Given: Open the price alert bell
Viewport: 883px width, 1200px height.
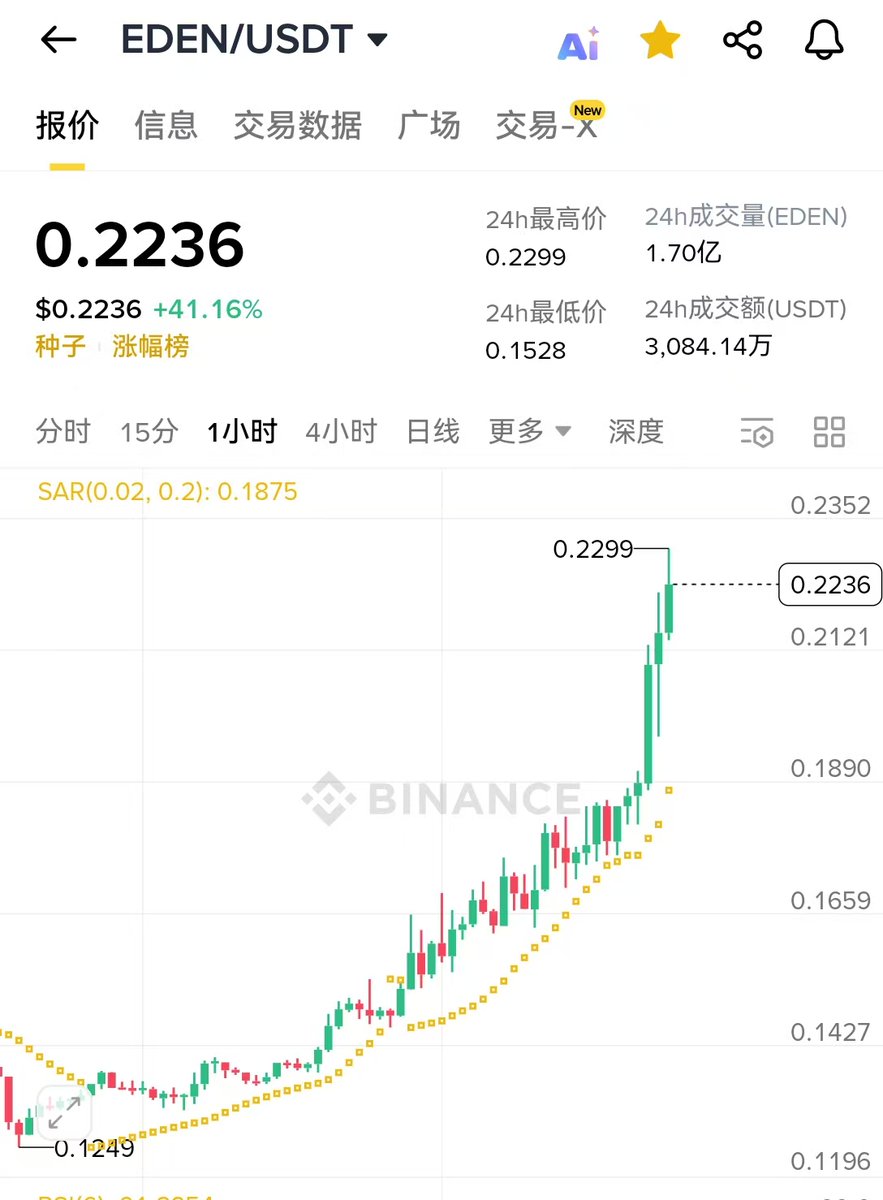Looking at the screenshot, I should pos(824,41).
